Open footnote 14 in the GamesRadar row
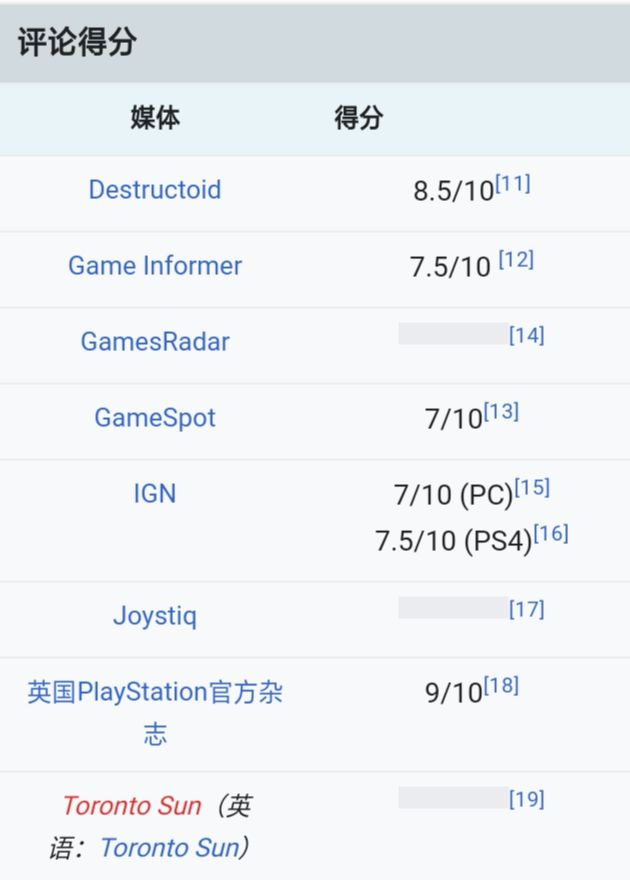This screenshot has width=630, height=880. coord(526,336)
